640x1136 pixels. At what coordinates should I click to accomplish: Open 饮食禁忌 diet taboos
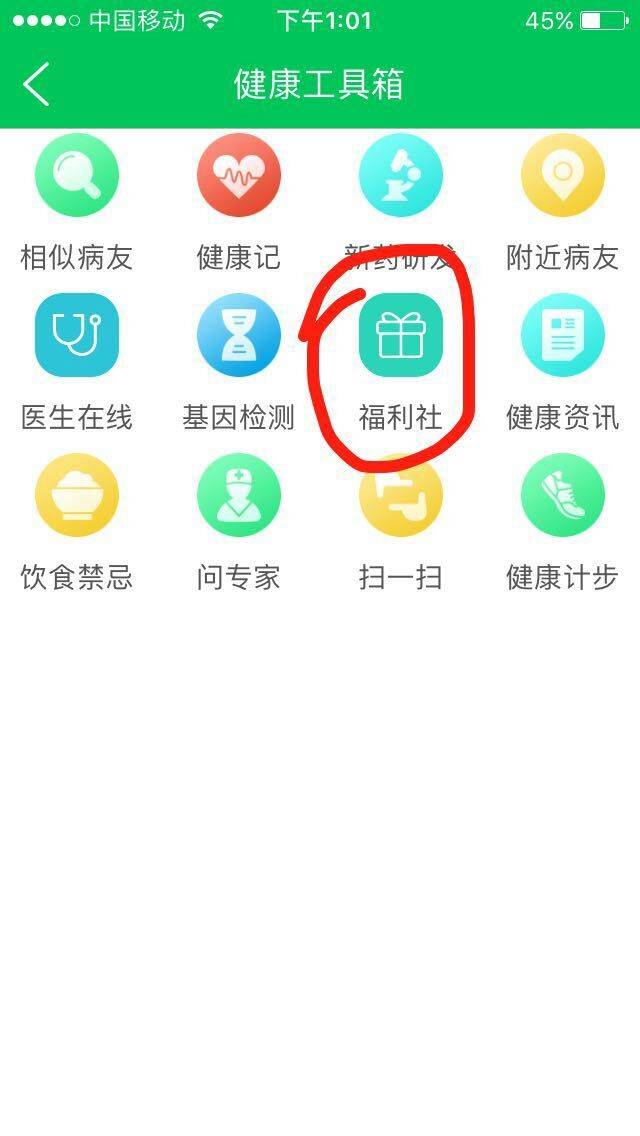[77, 496]
